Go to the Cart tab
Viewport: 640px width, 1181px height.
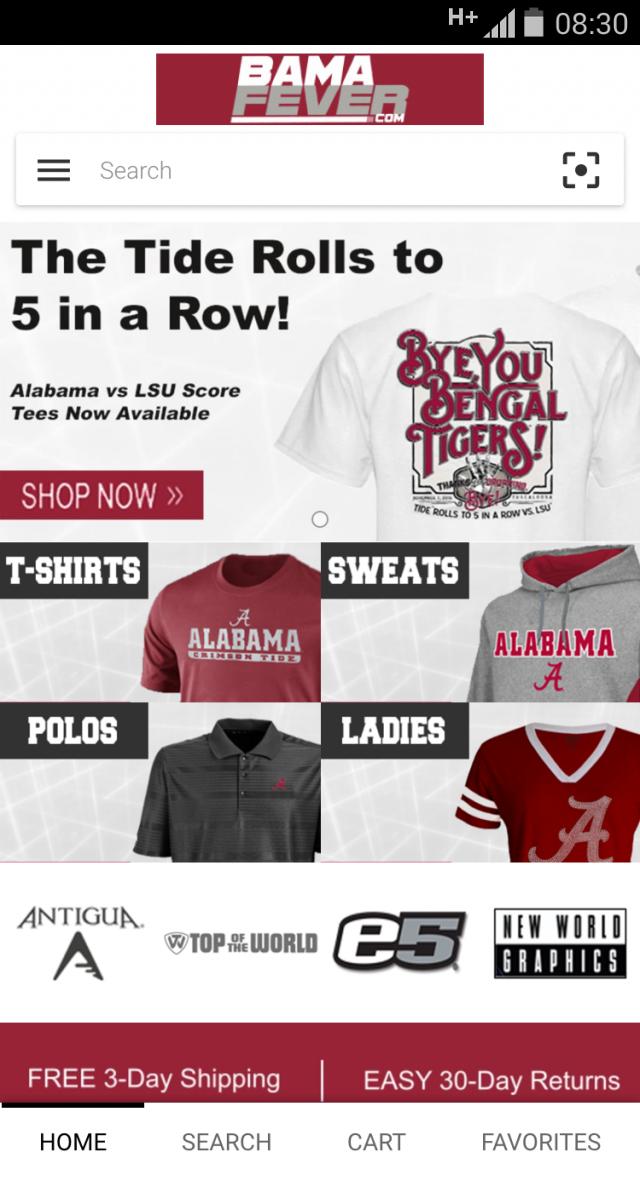pyautogui.click(x=376, y=1142)
